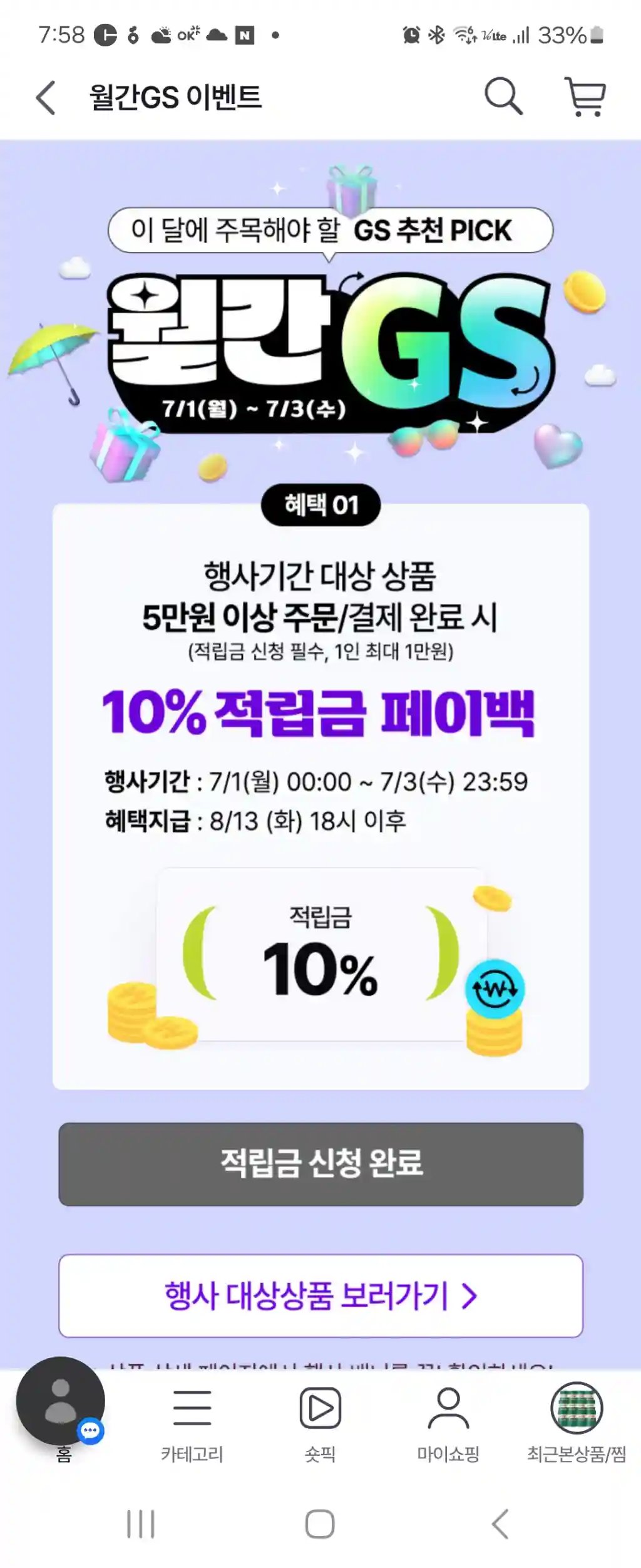Tap the system recent apps button
The width and height of the screenshot is (641, 1568).
tap(141, 1524)
